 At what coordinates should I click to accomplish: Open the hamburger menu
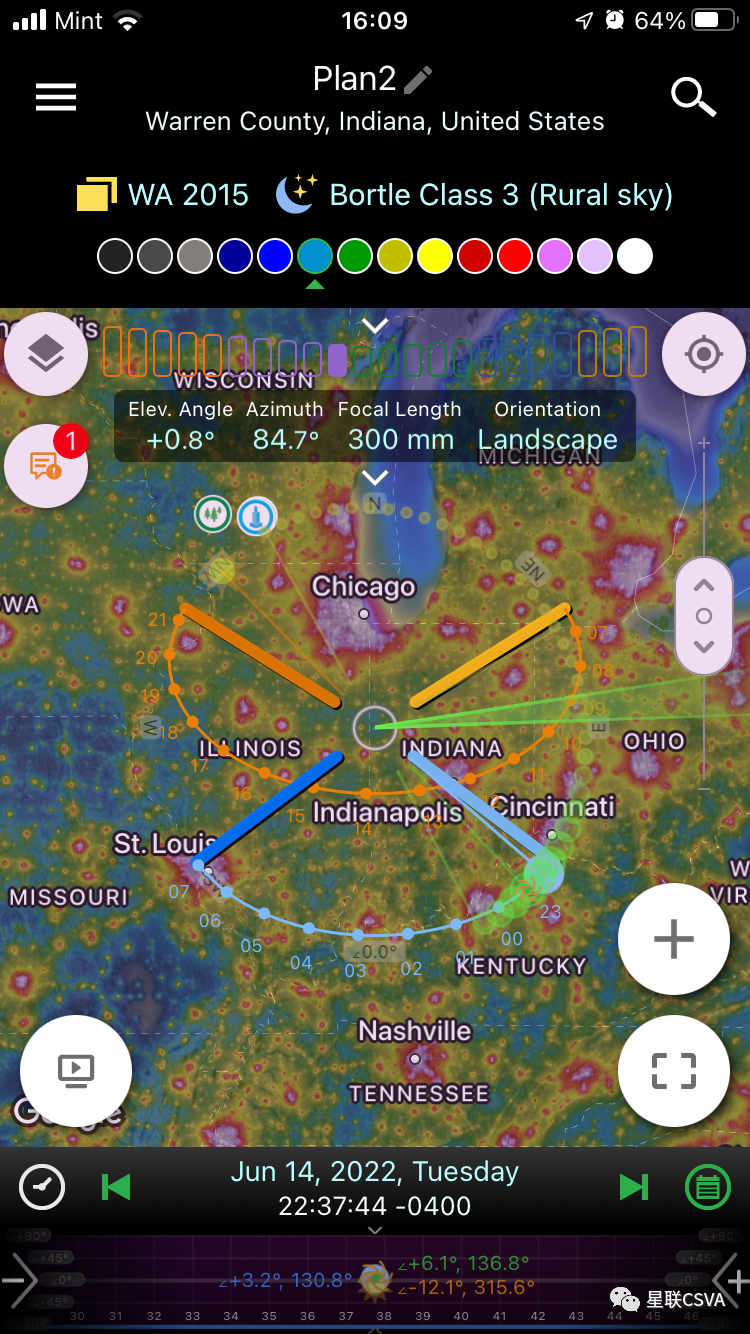click(x=56, y=97)
